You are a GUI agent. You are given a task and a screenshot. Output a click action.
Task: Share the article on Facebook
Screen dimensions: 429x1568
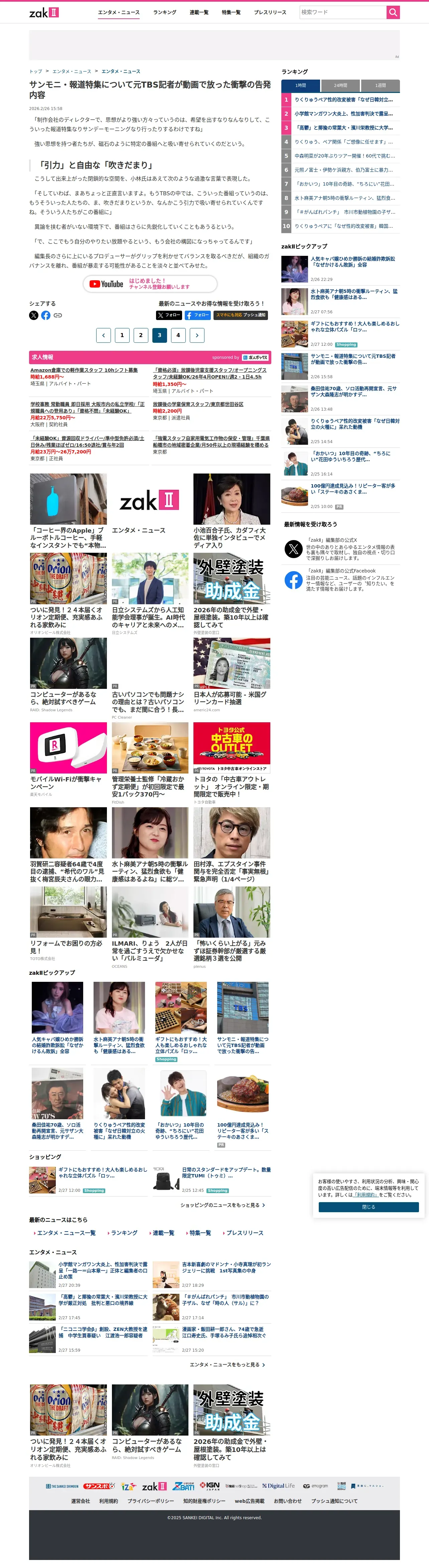tap(46, 315)
